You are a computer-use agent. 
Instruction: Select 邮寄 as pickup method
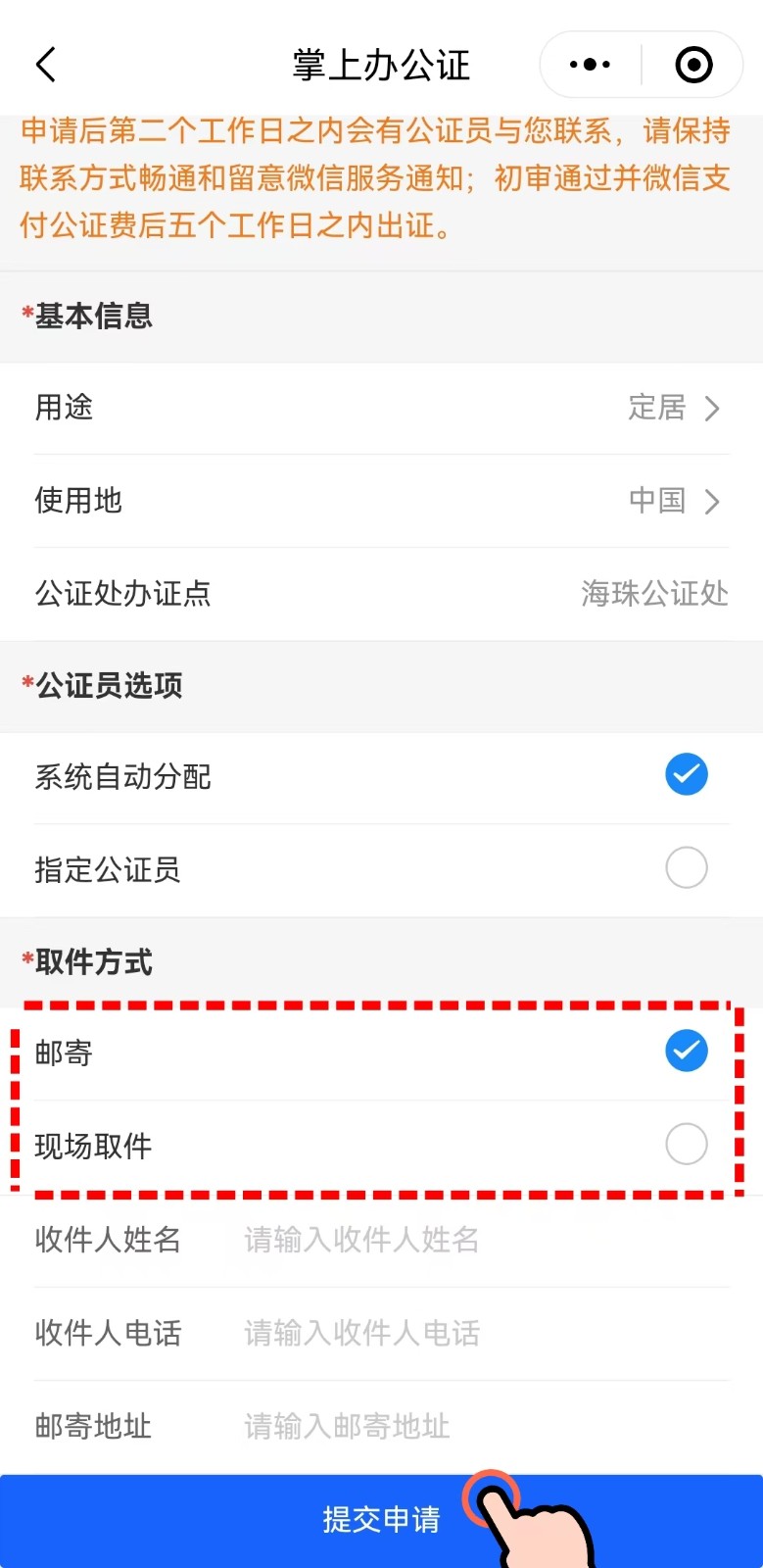[381, 1053]
